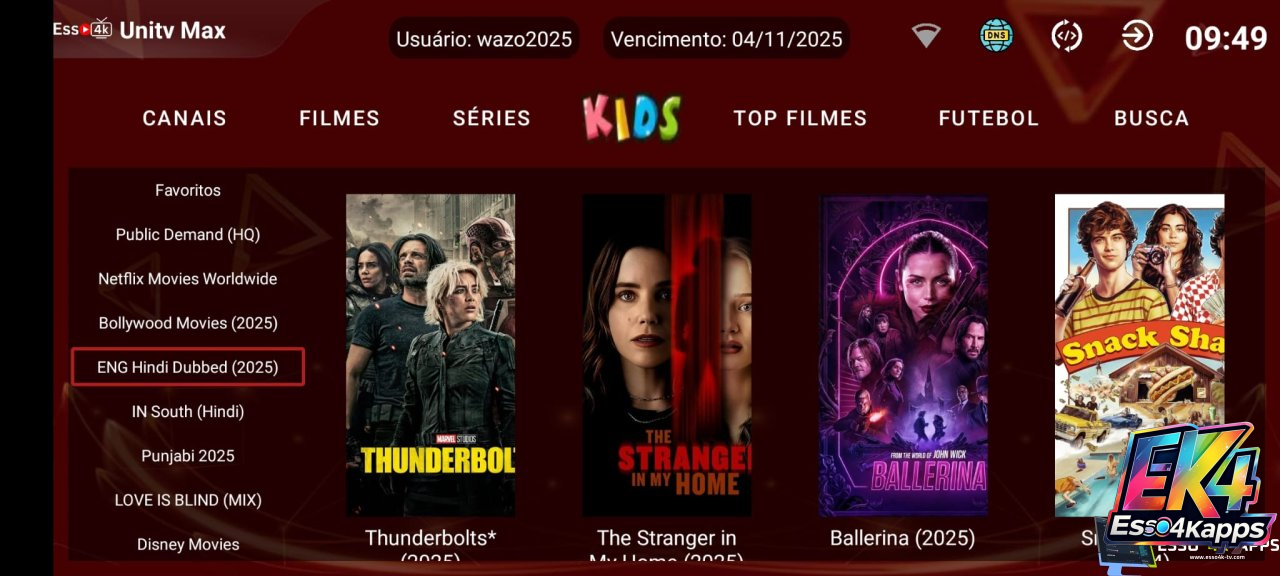Screen dimensions: 1280x576
Task: Select Public Demand (HQ) category
Action: (188, 234)
